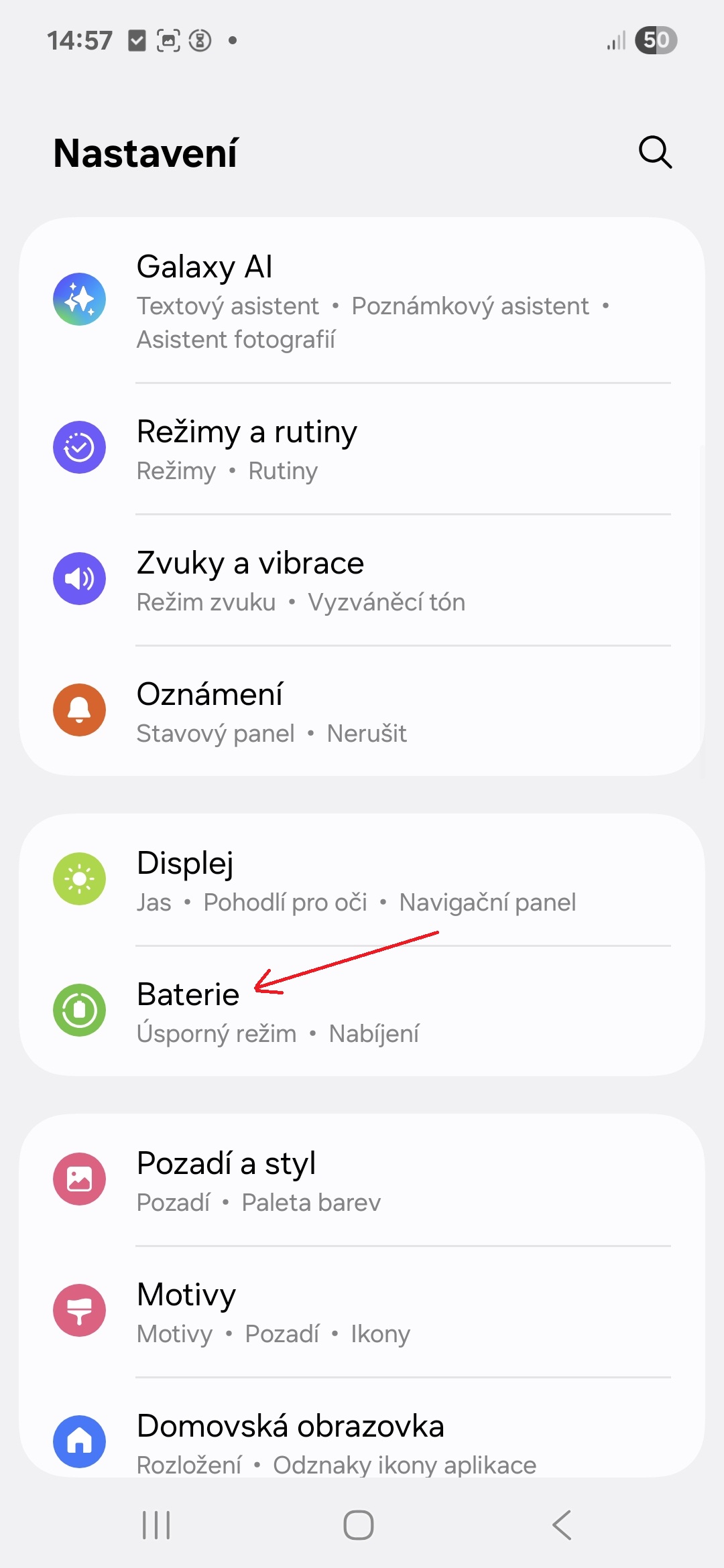
Task: Open Pozadí a styl
Action: (x=362, y=1180)
